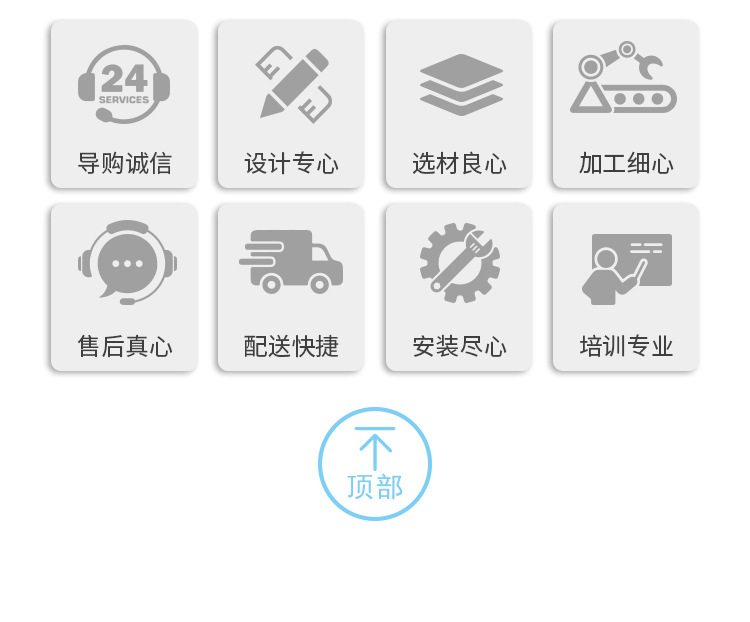
Task: Open the 加工细心 card
Action: tap(626, 104)
